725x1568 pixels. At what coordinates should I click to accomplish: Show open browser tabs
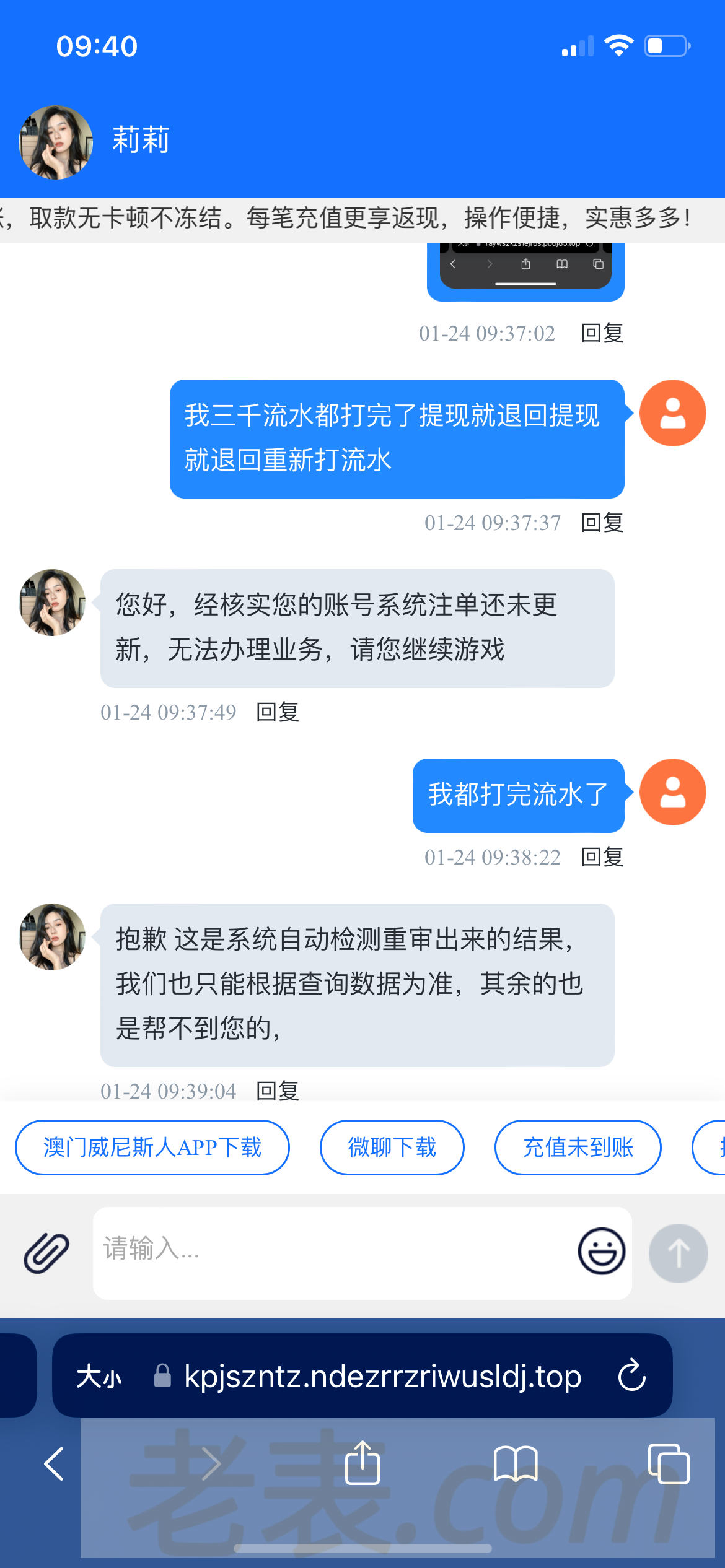[669, 1464]
